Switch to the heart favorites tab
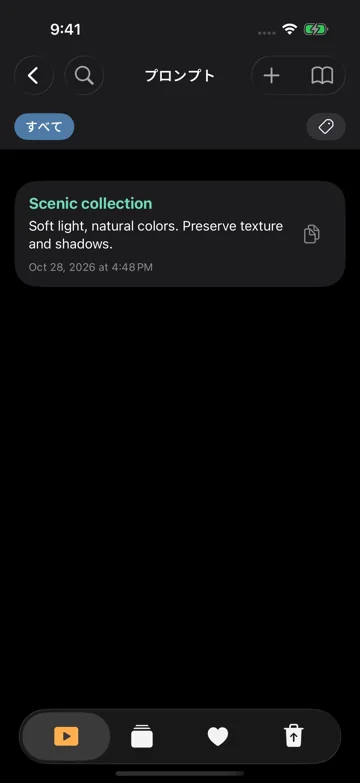Image resolution: width=360 pixels, height=783 pixels. tap(218, 736)
